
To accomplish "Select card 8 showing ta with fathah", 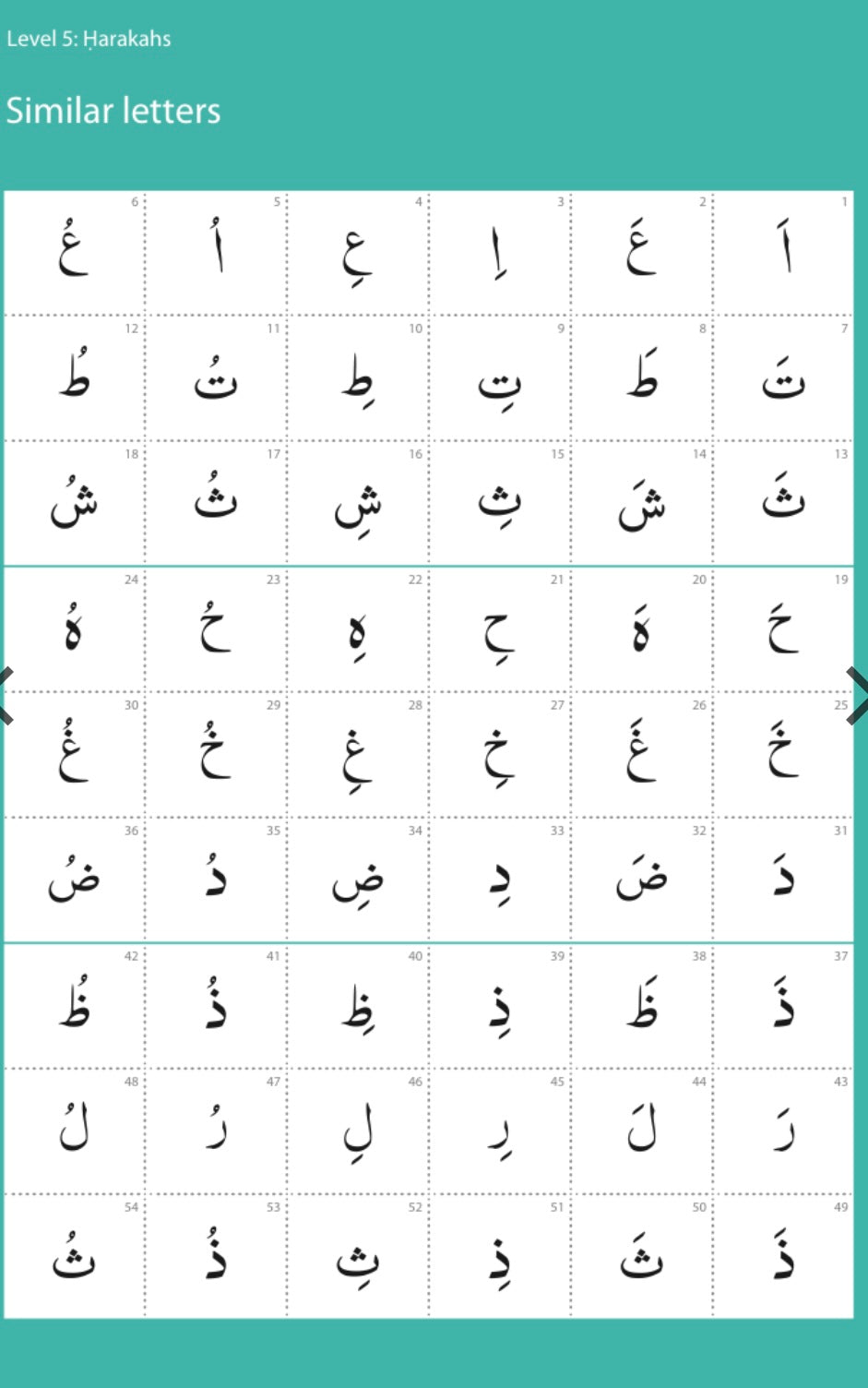I will 644,377.
